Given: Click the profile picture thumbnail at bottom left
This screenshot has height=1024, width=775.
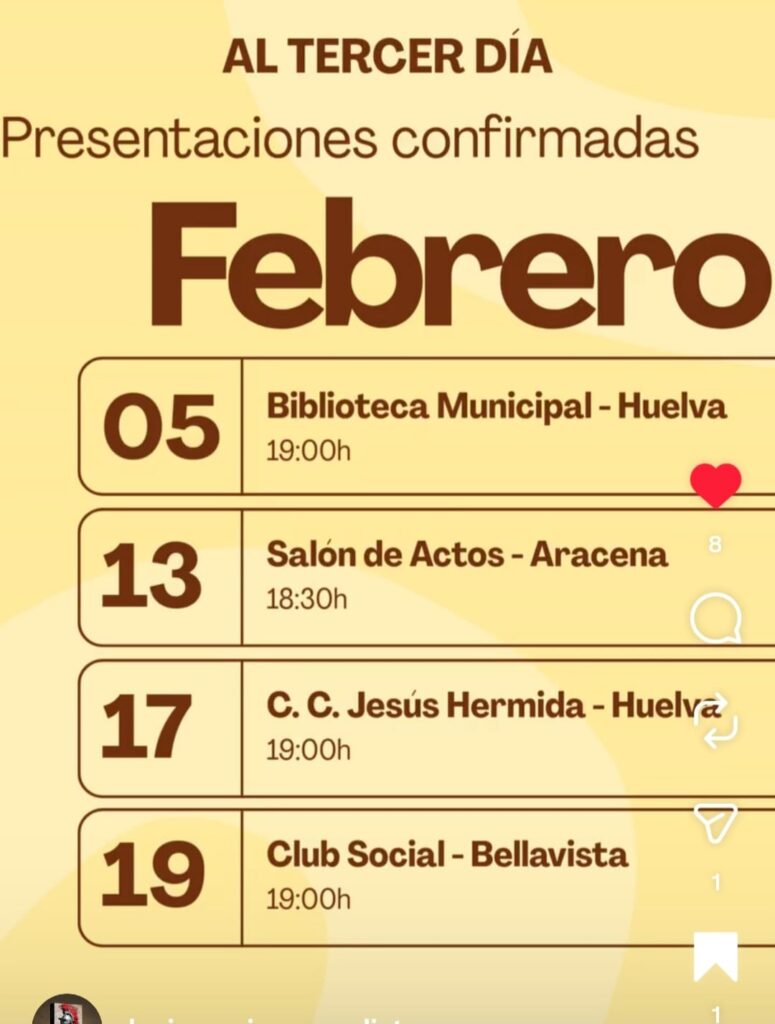Looking at the screenshot, I should [x=66, y=1010].
